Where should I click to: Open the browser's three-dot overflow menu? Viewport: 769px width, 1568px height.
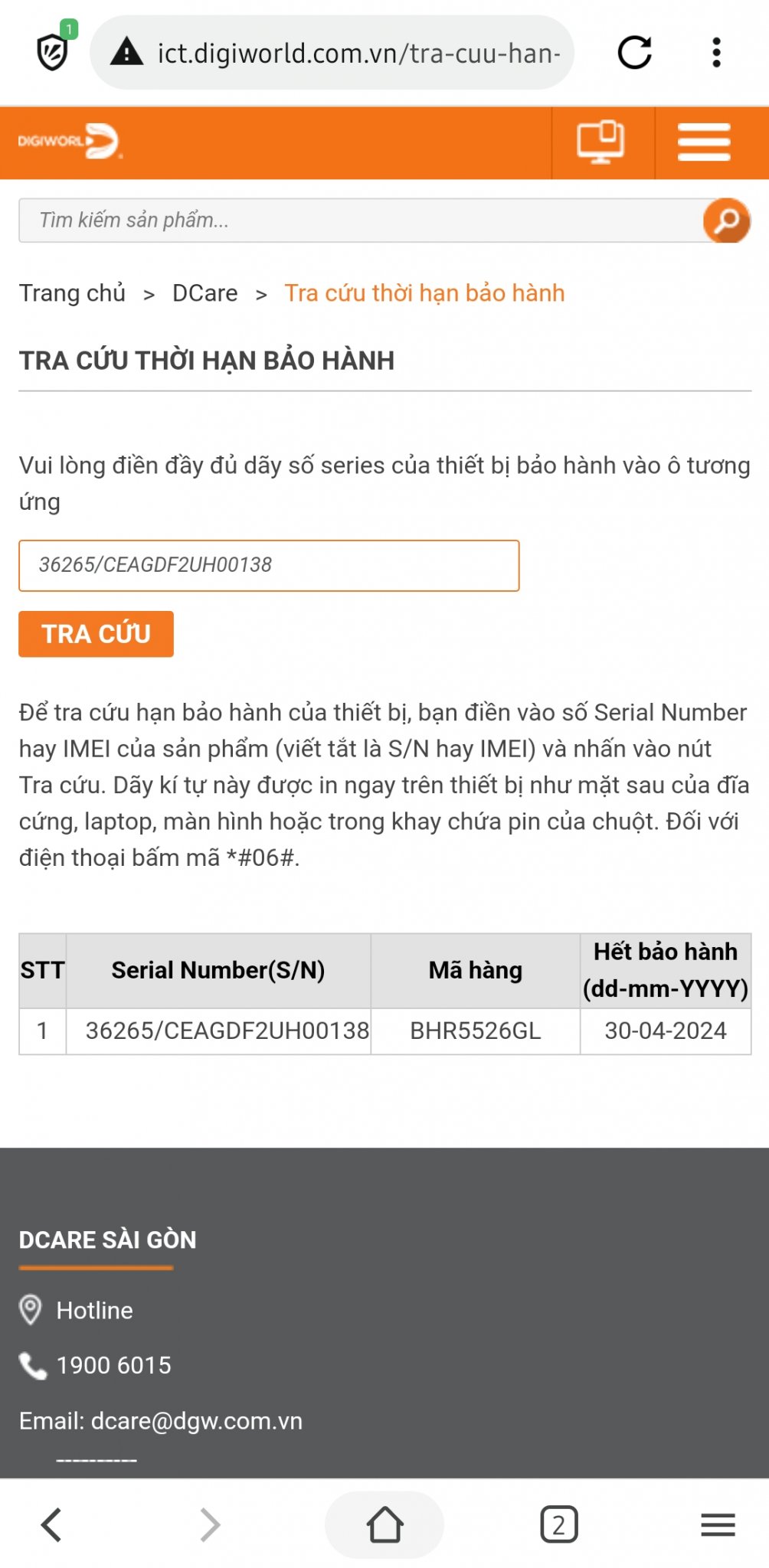(x=716, y=53)
